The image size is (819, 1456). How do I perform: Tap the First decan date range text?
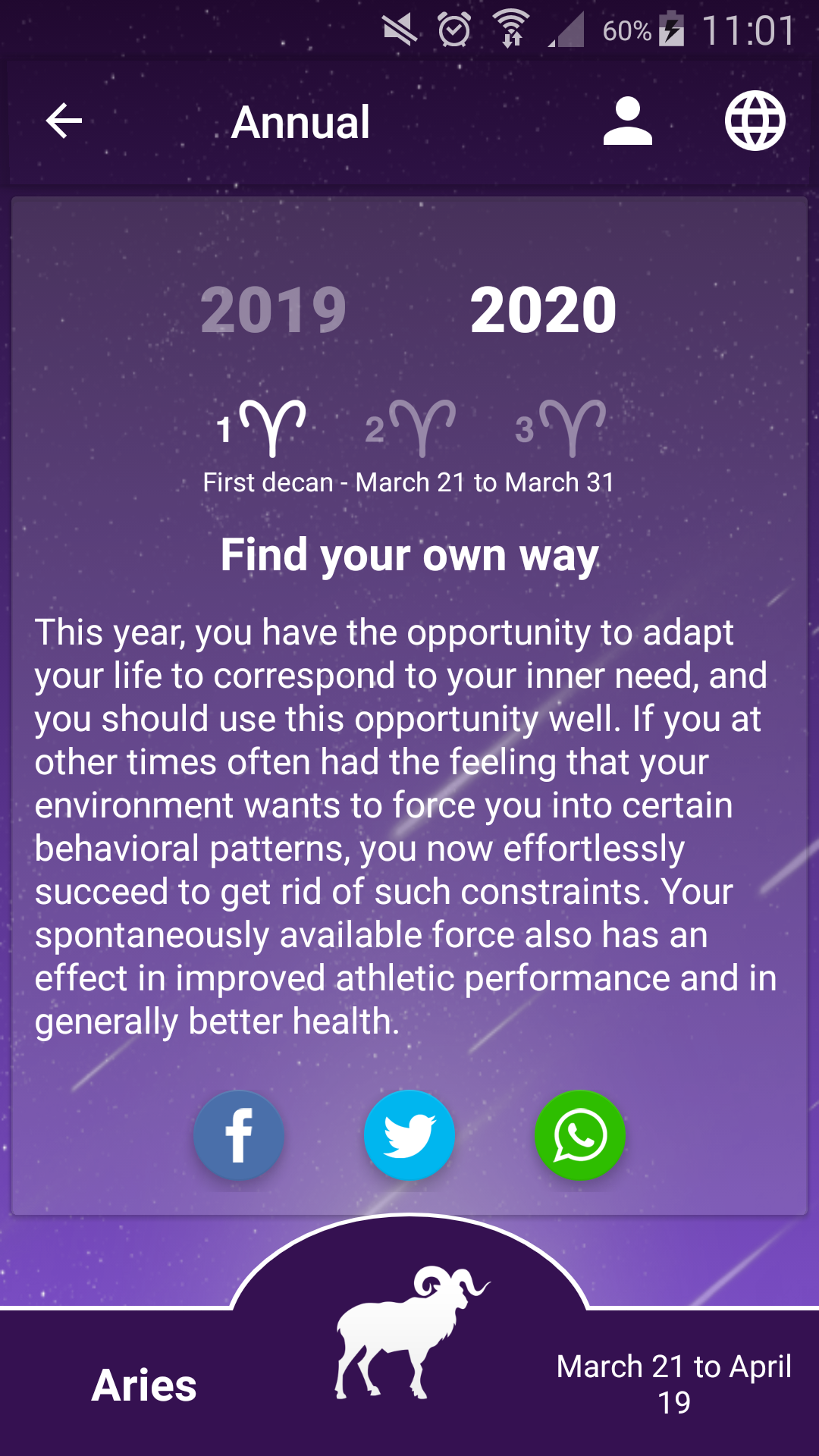pyautogui.click(x=409, y=481)
